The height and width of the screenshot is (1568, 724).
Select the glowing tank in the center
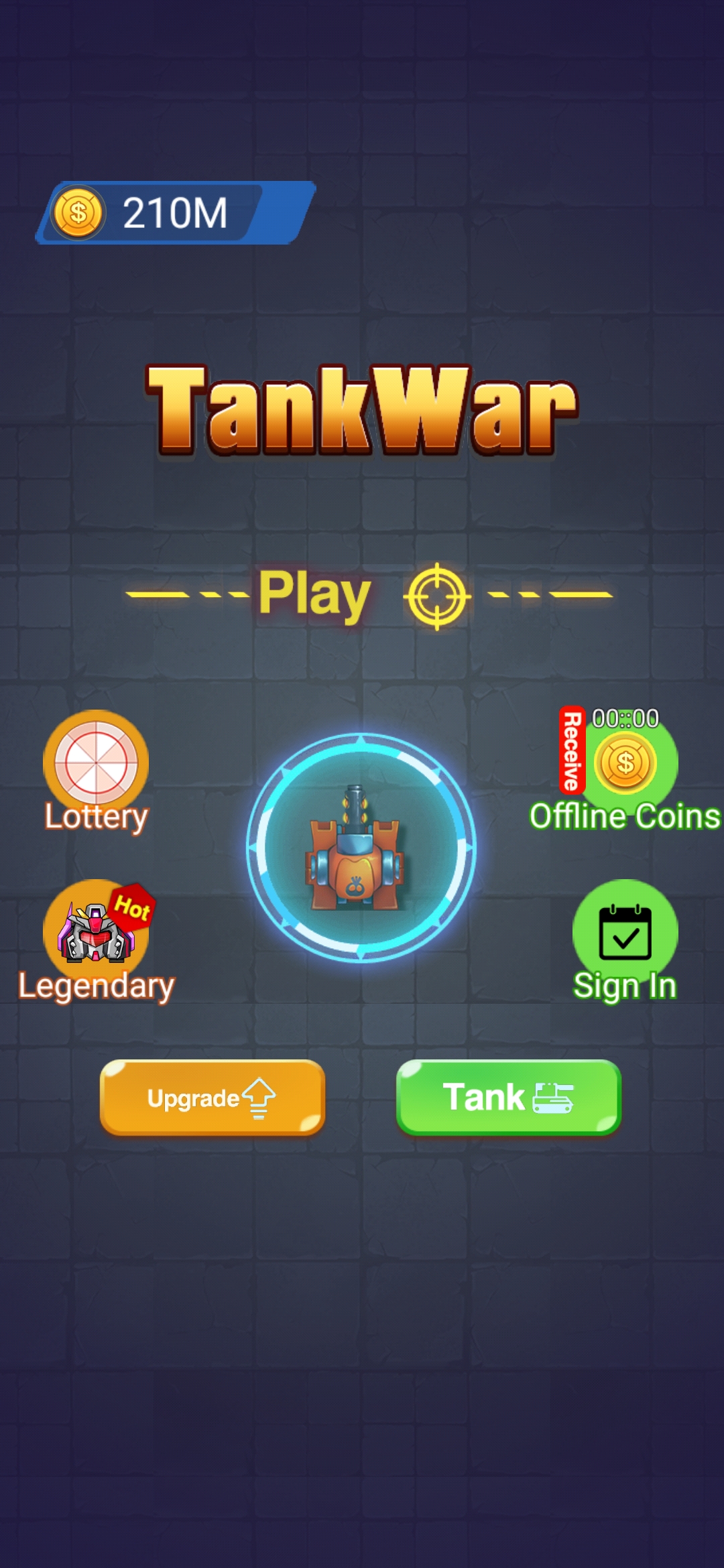tap(361, 848)
